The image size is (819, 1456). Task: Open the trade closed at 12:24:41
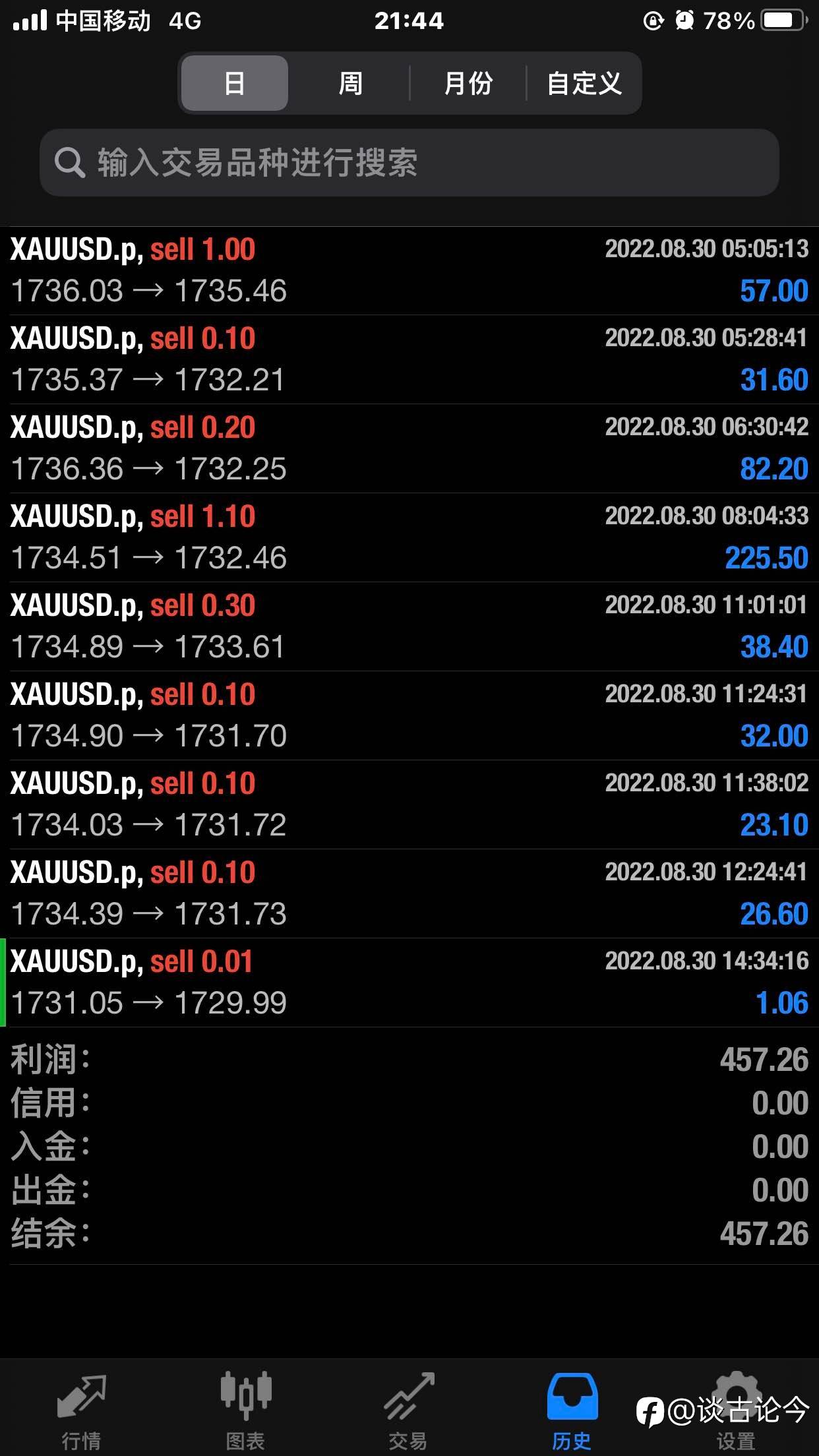(x=409, y=894)
